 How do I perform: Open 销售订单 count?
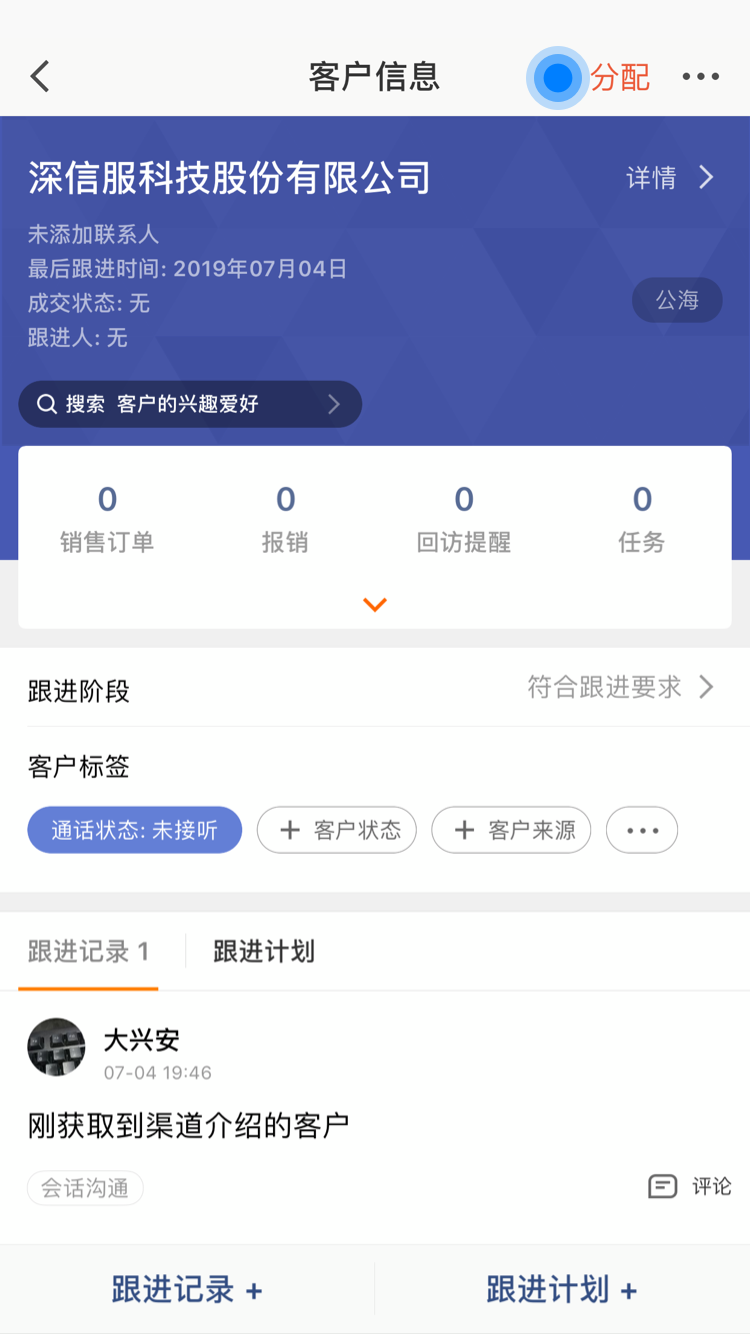point(107,518)
